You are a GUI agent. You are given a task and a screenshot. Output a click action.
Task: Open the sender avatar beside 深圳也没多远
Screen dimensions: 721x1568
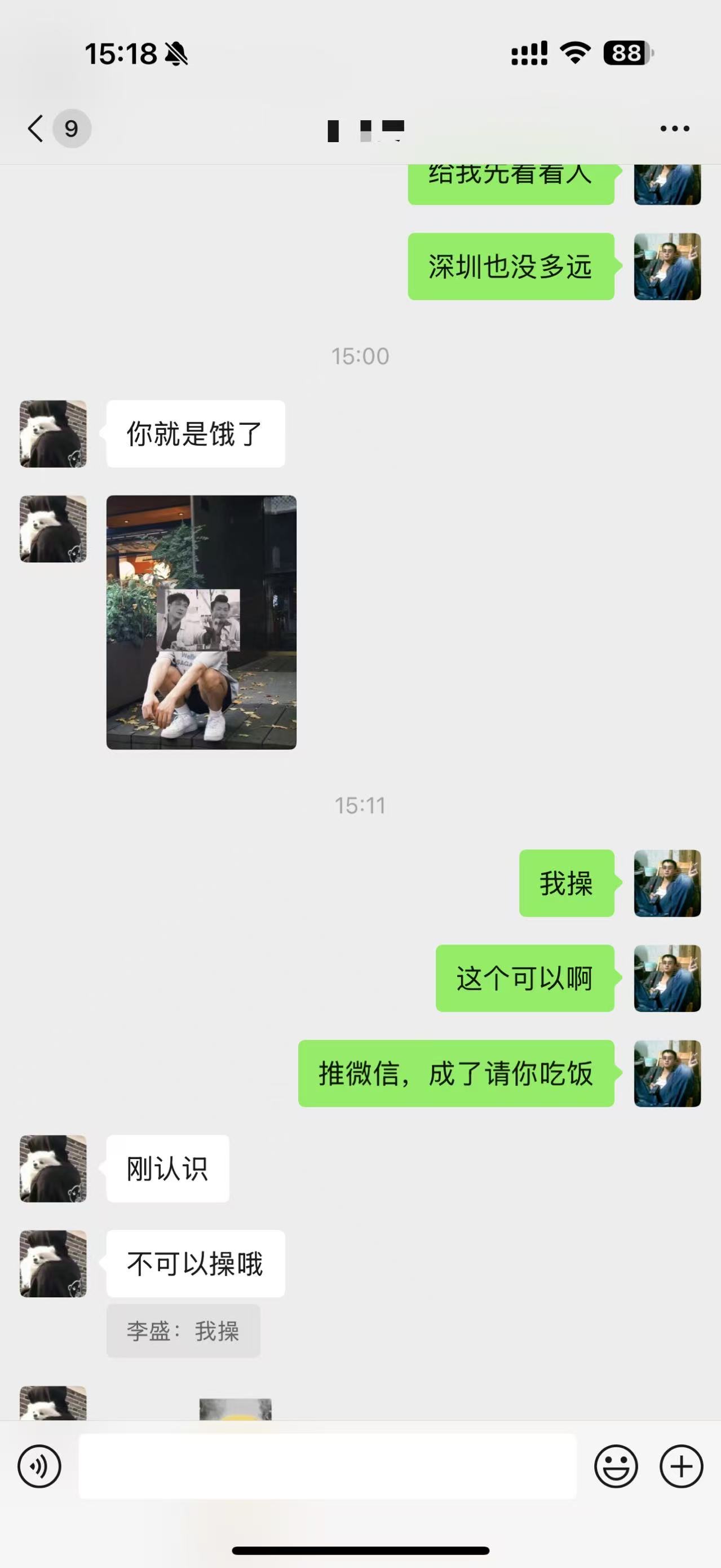pyautogui.click(x=667, y=267)
